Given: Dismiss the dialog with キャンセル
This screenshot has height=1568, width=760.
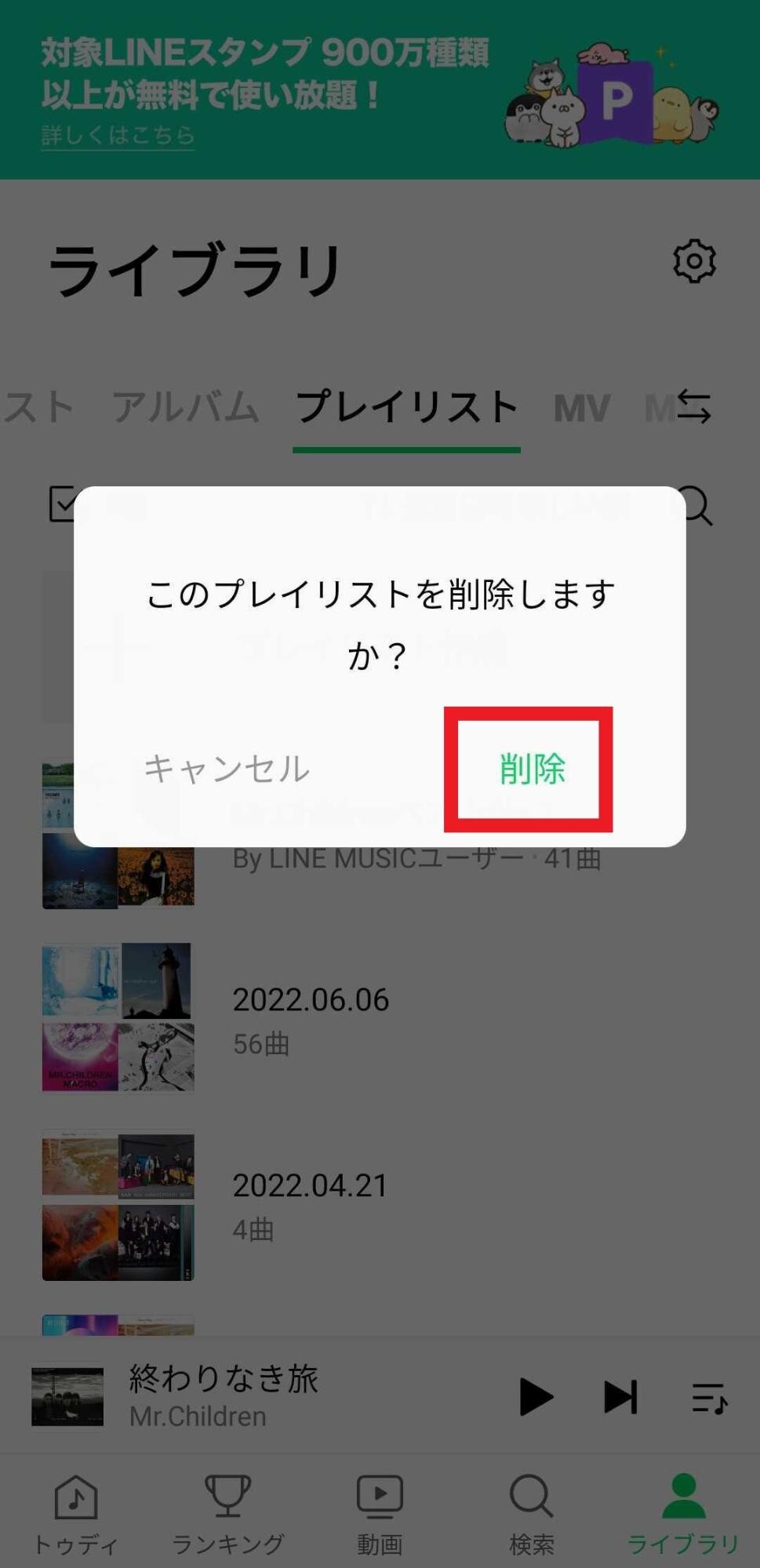Looking at the screenshot, I should [226, 769].
